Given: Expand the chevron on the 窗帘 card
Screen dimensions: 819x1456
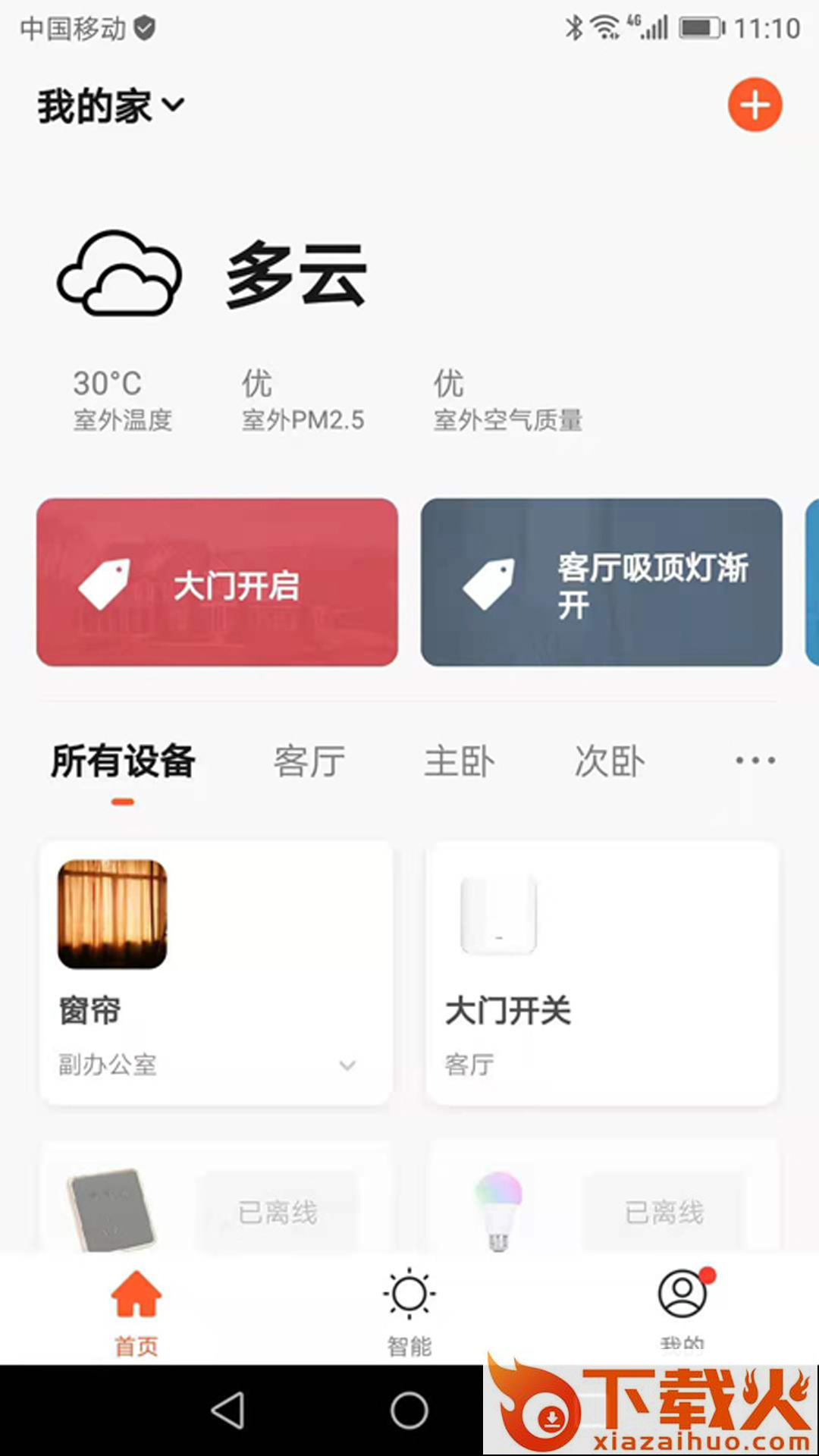Looking at the screenshot, I should 347,1065.
